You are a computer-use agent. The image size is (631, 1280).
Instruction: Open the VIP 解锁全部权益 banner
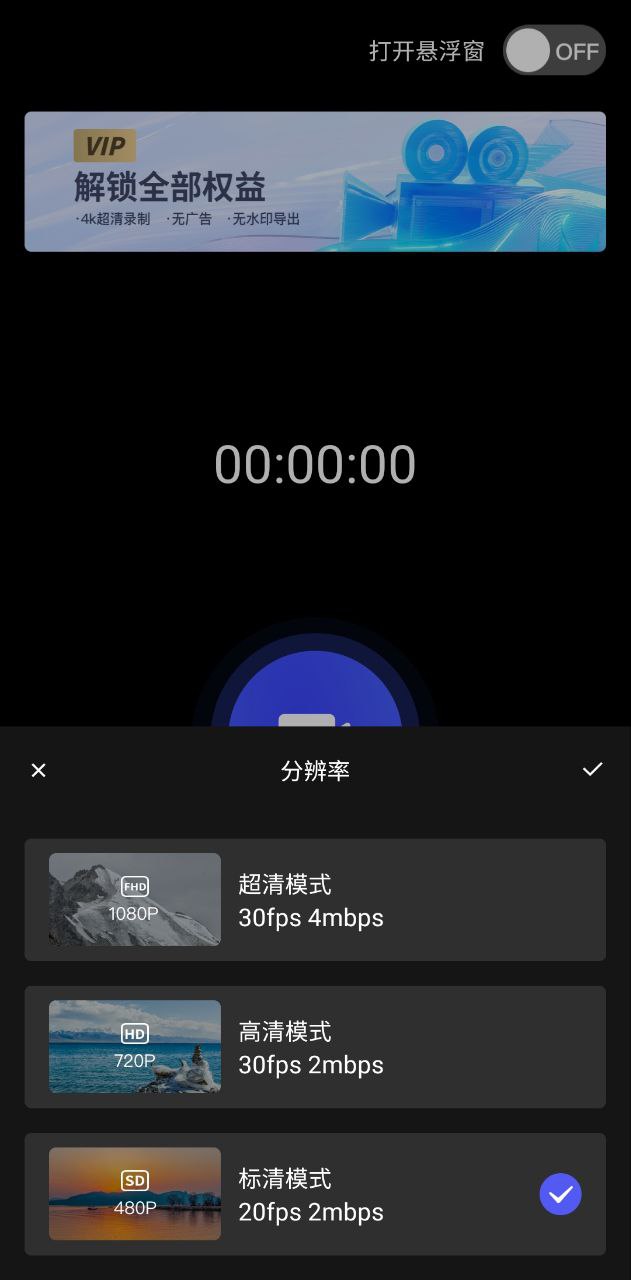[315, 181]
